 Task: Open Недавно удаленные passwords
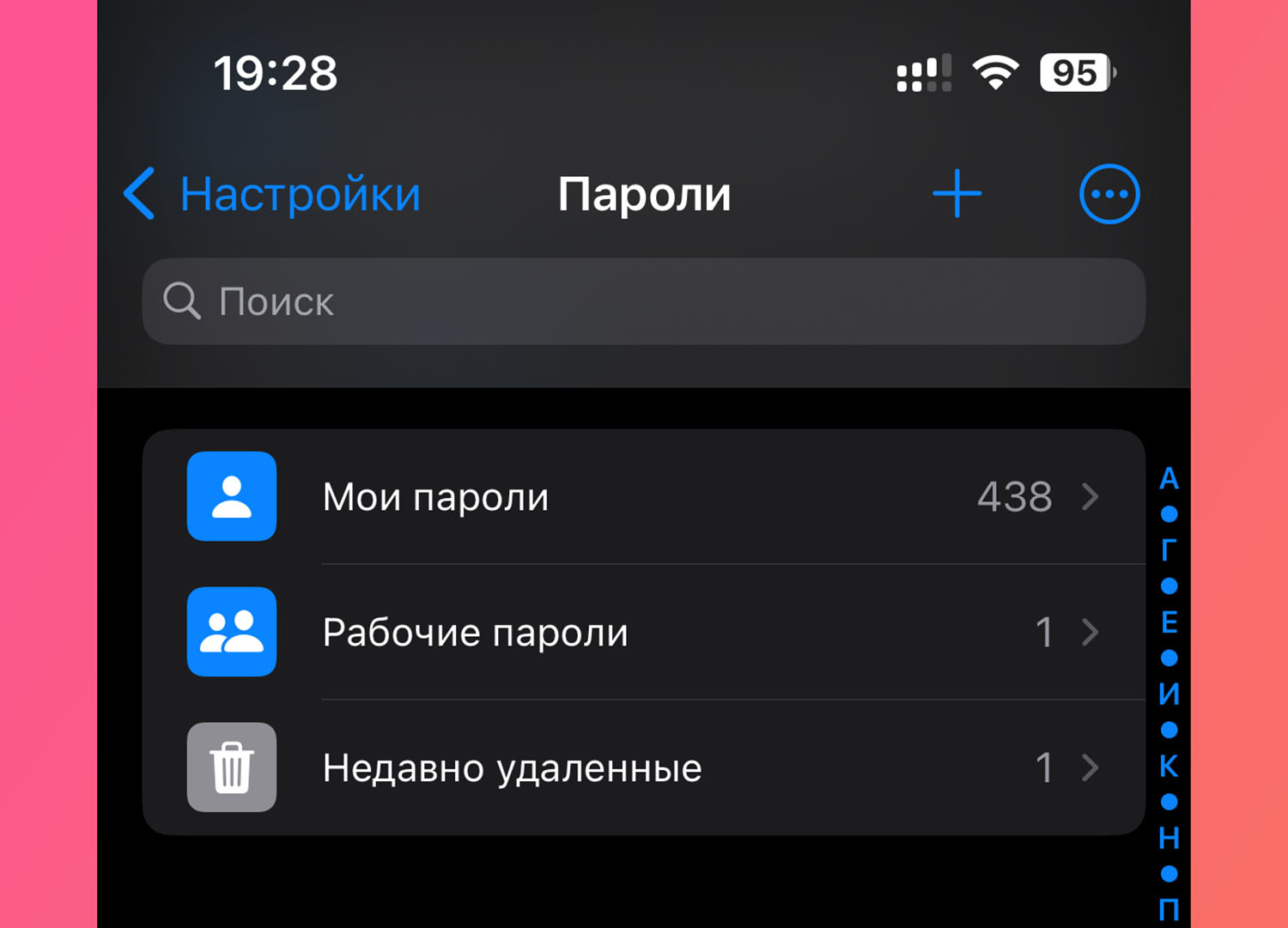pos(644,767)
